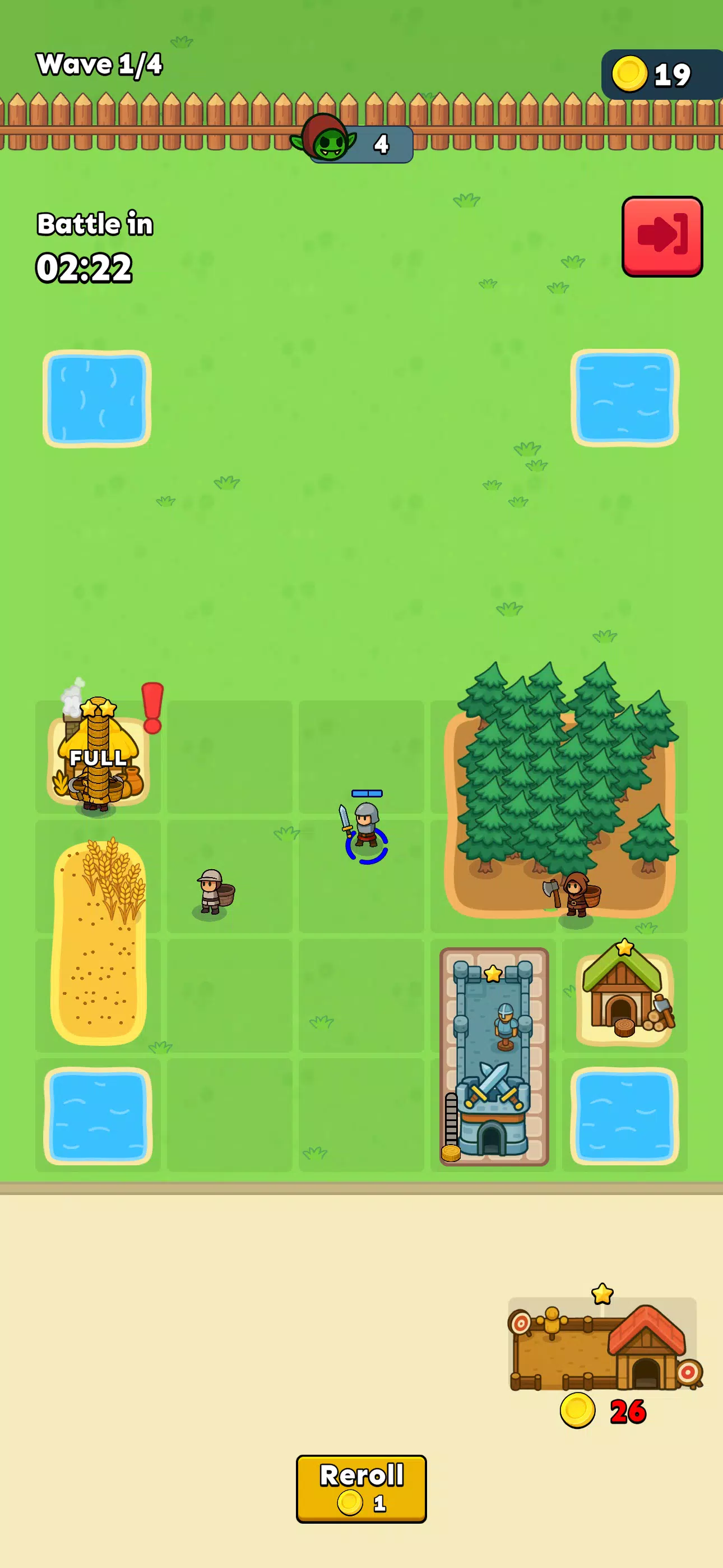
Task: Select the lumberjack hut building
Action: click(624, 993)
